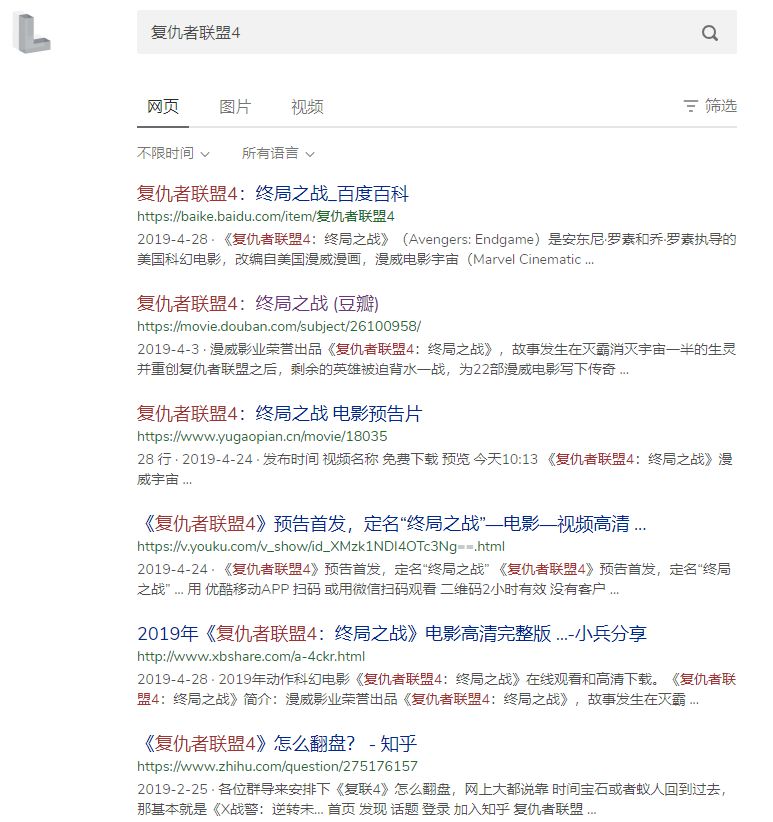Open the 小兵分享 高清完整版 result
Image resolution: width=773 pixels, height=822 pixels.
point(392,633)
